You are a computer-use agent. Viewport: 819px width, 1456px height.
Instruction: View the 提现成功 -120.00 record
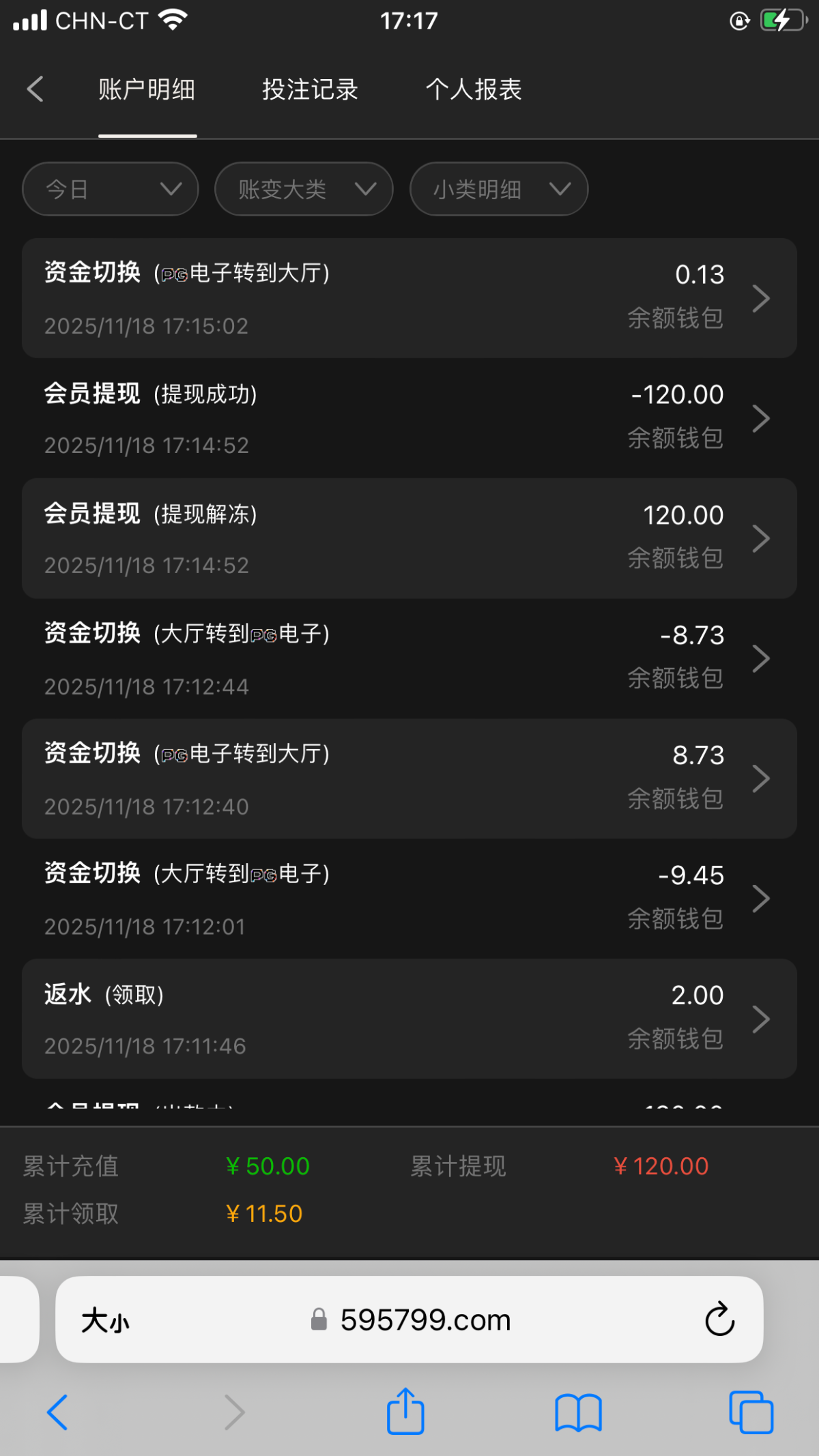[409, 418]
